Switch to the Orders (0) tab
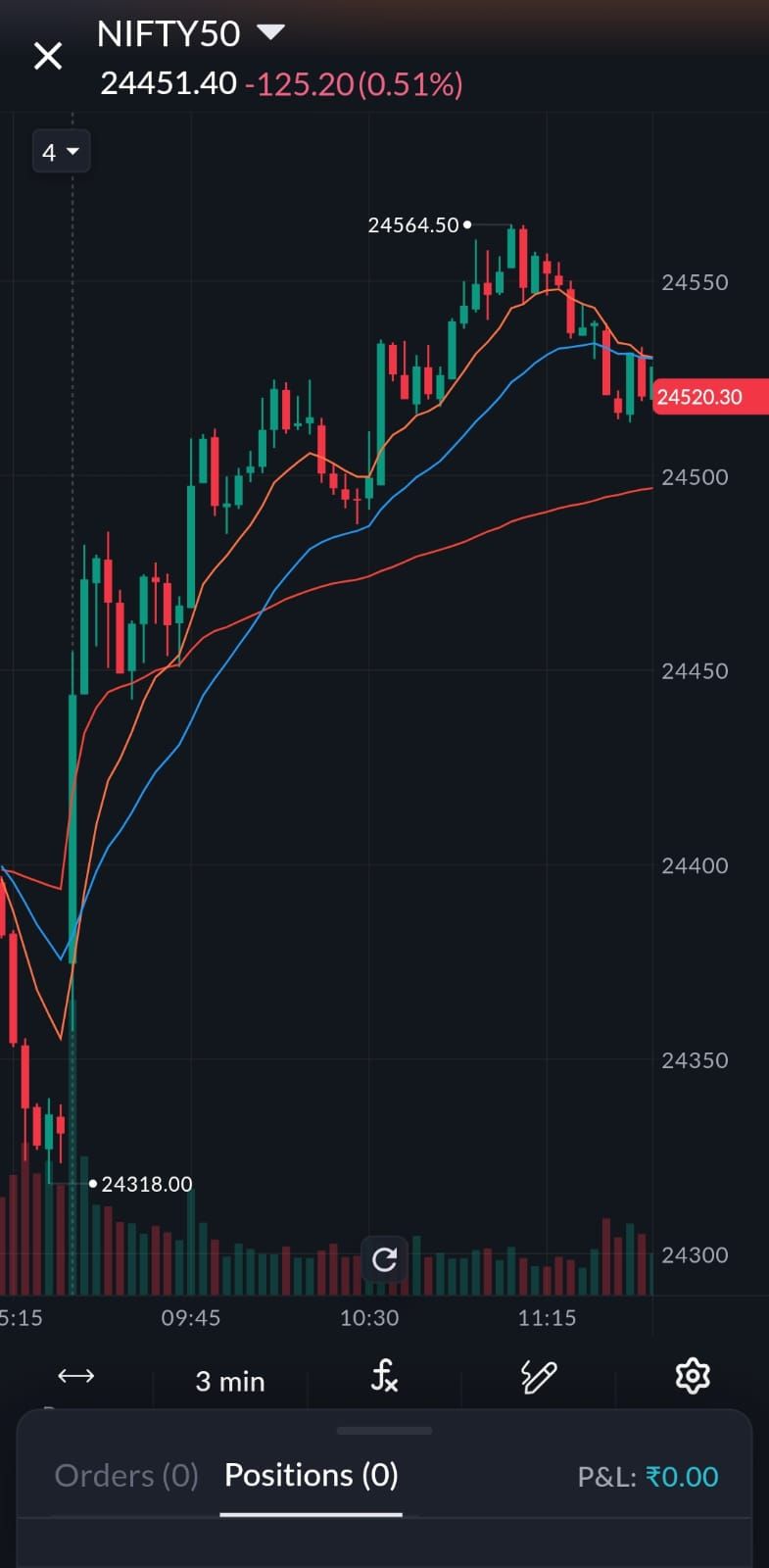This screenshot has height=1568, width=769. tap(126, 1476)
